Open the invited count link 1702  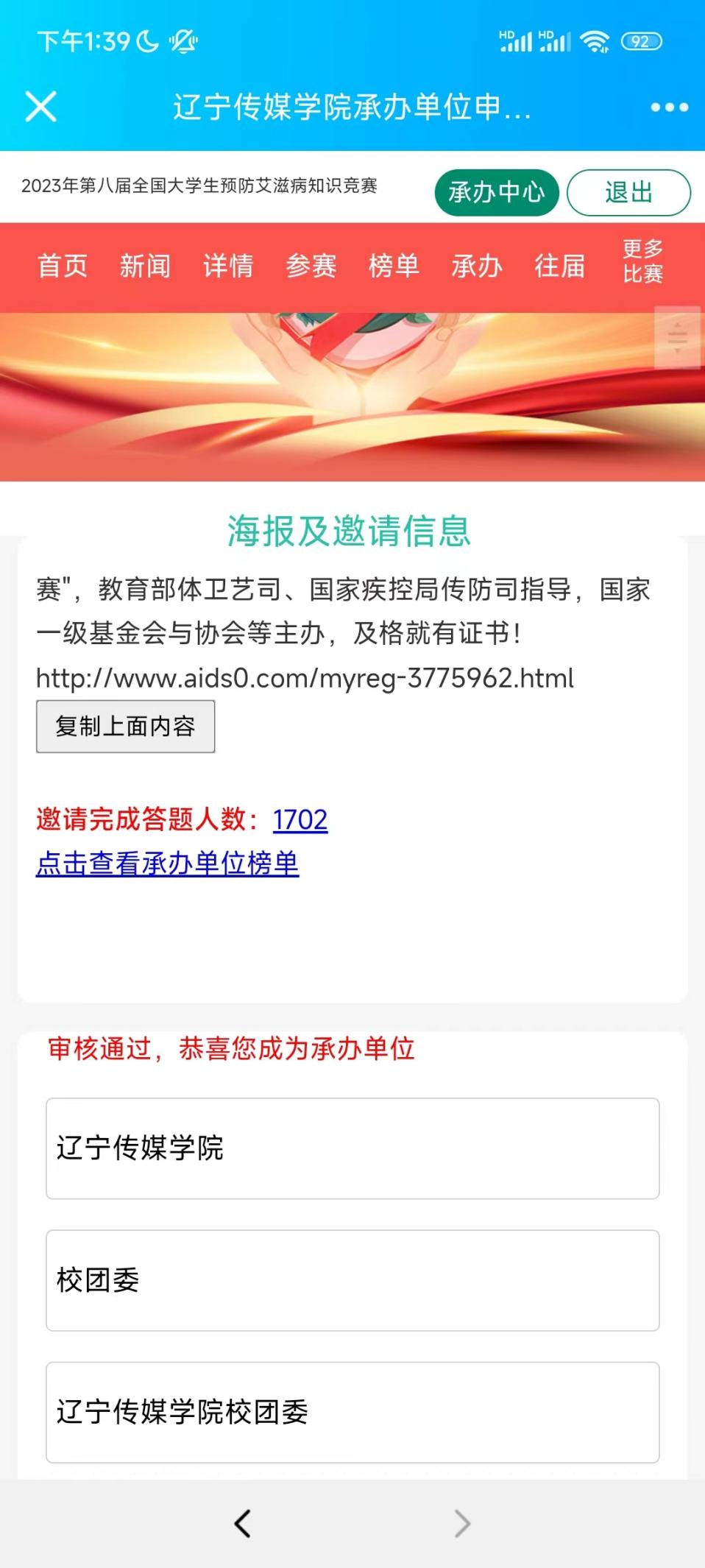[x=300, y=819]
